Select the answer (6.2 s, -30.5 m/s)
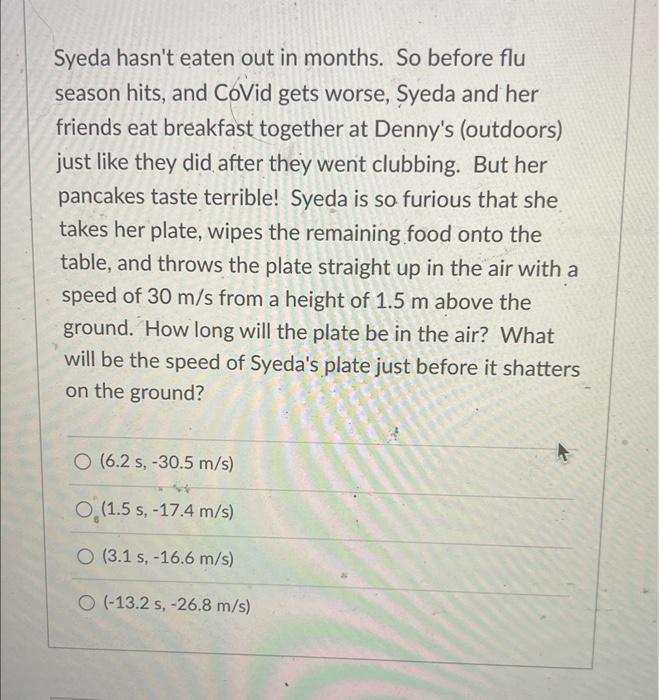Screen dimensions: 659x700 coord(84,463)
